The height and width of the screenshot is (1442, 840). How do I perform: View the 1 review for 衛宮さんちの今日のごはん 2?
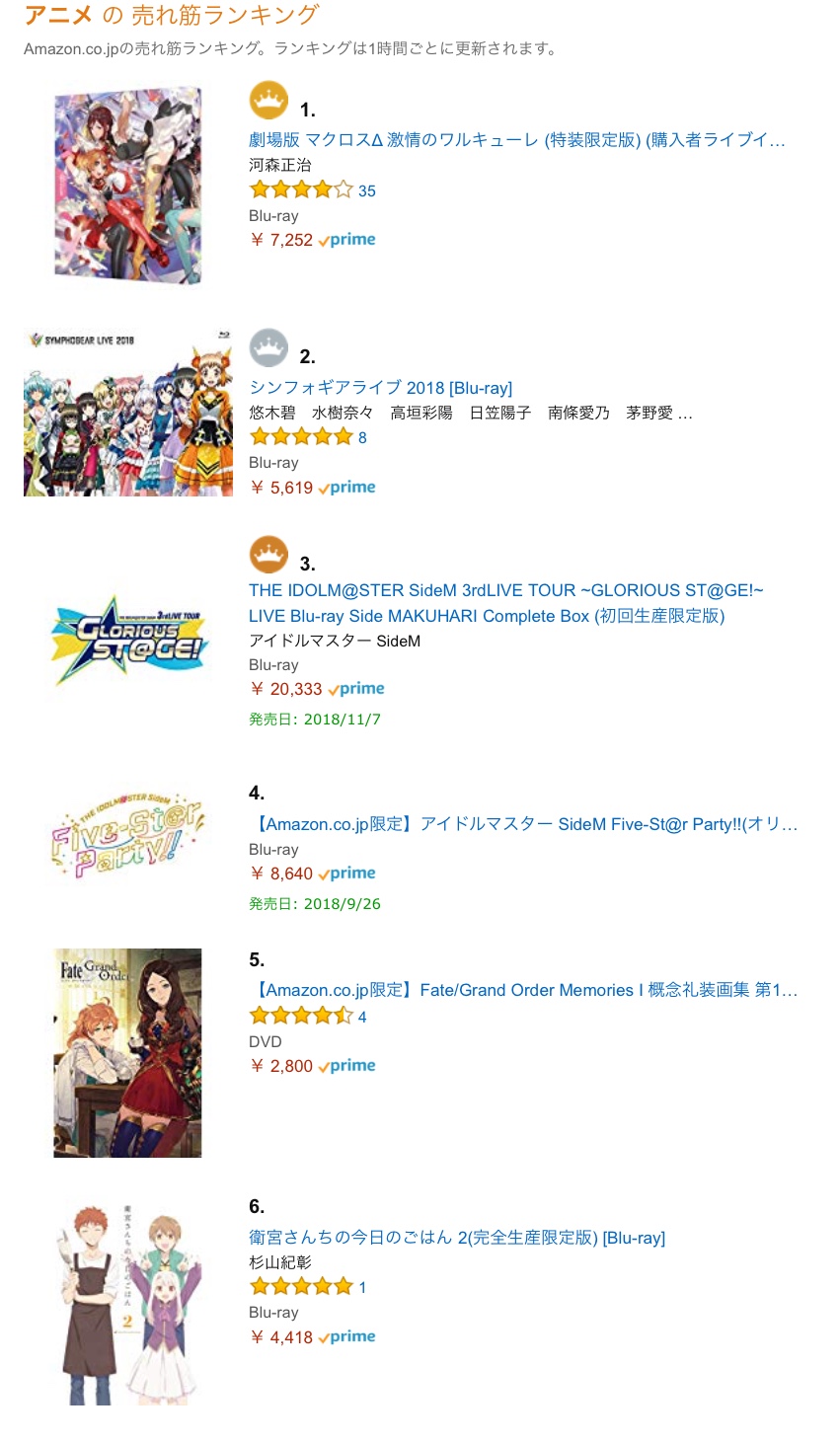[362, 1287]
